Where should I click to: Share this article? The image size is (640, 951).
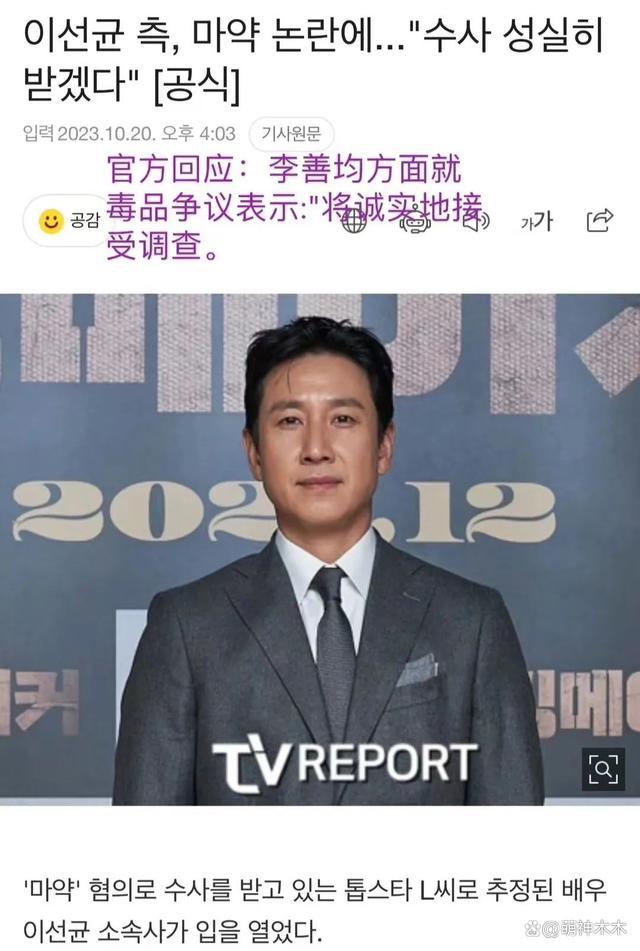click(x=600, y=219)
